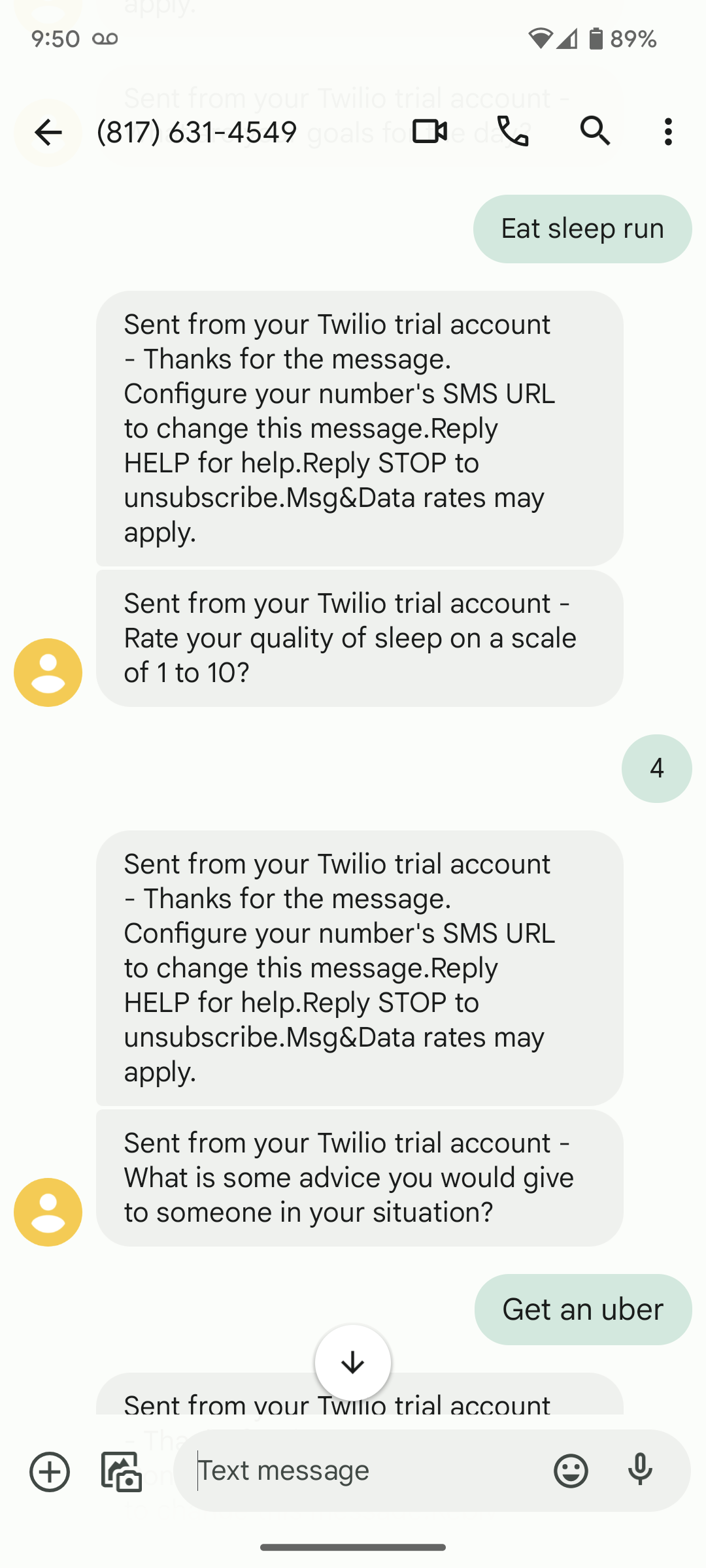The image size is (706, 1568).
Task: Select the 'Get an uber' sent message
Action: tap(582, 1309)
